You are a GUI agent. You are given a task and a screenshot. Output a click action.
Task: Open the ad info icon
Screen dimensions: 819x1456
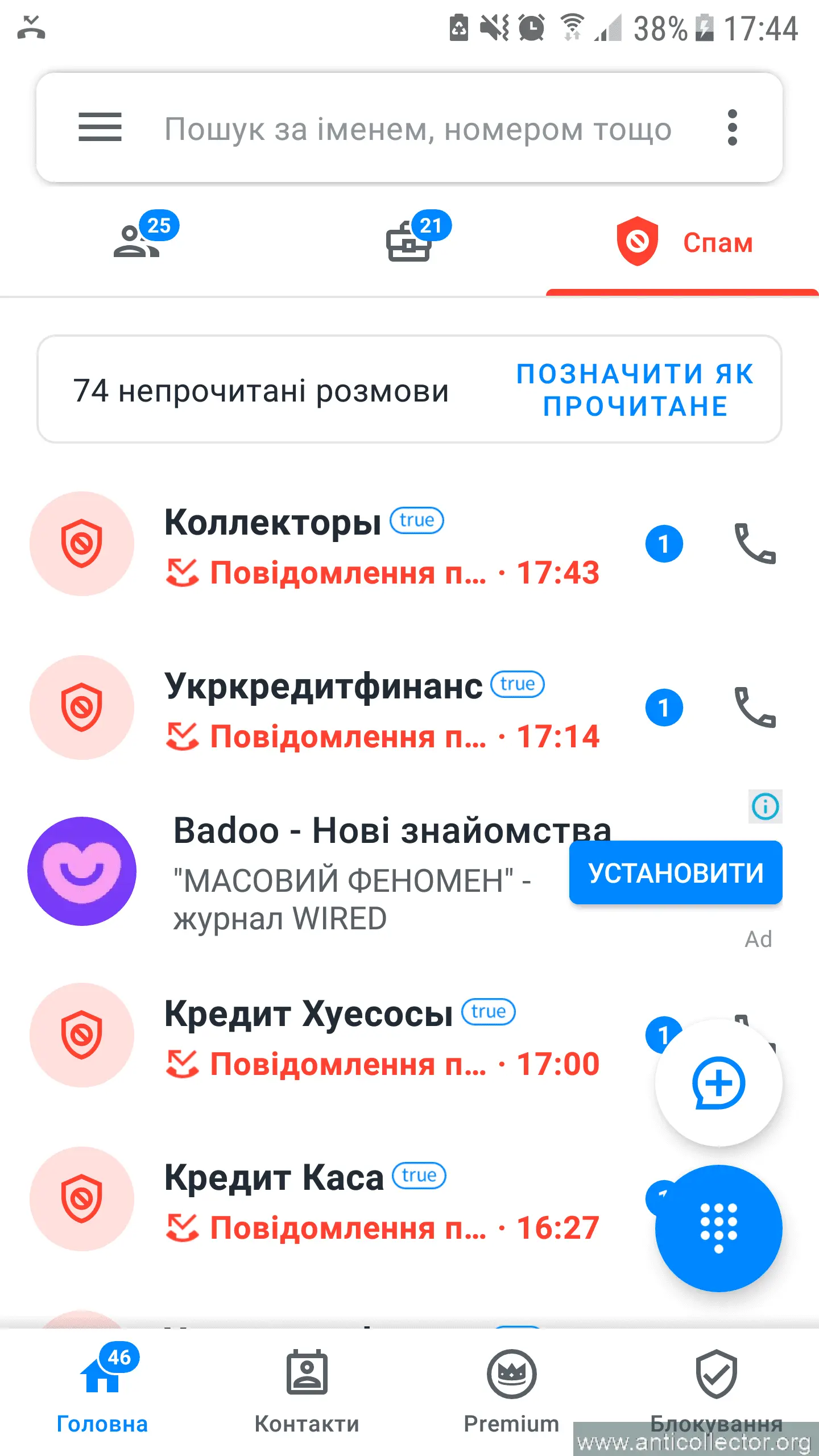point(765,806)
